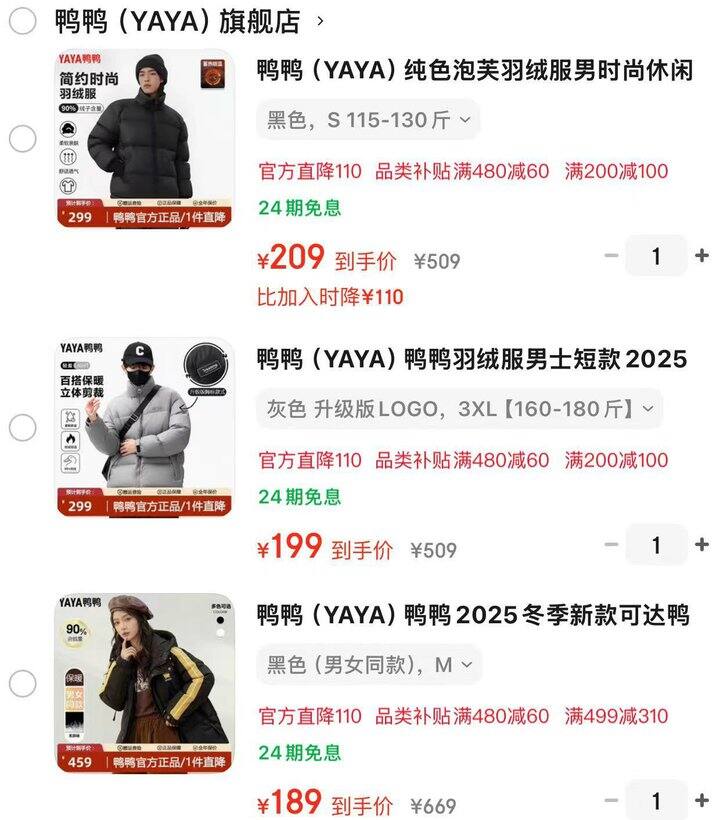Image resolution: width=720 pixels, height=820 pixels.
Task: Decrease quantity of 冬季新款可达鸭 jacket
Action: [x=612, y=801]
